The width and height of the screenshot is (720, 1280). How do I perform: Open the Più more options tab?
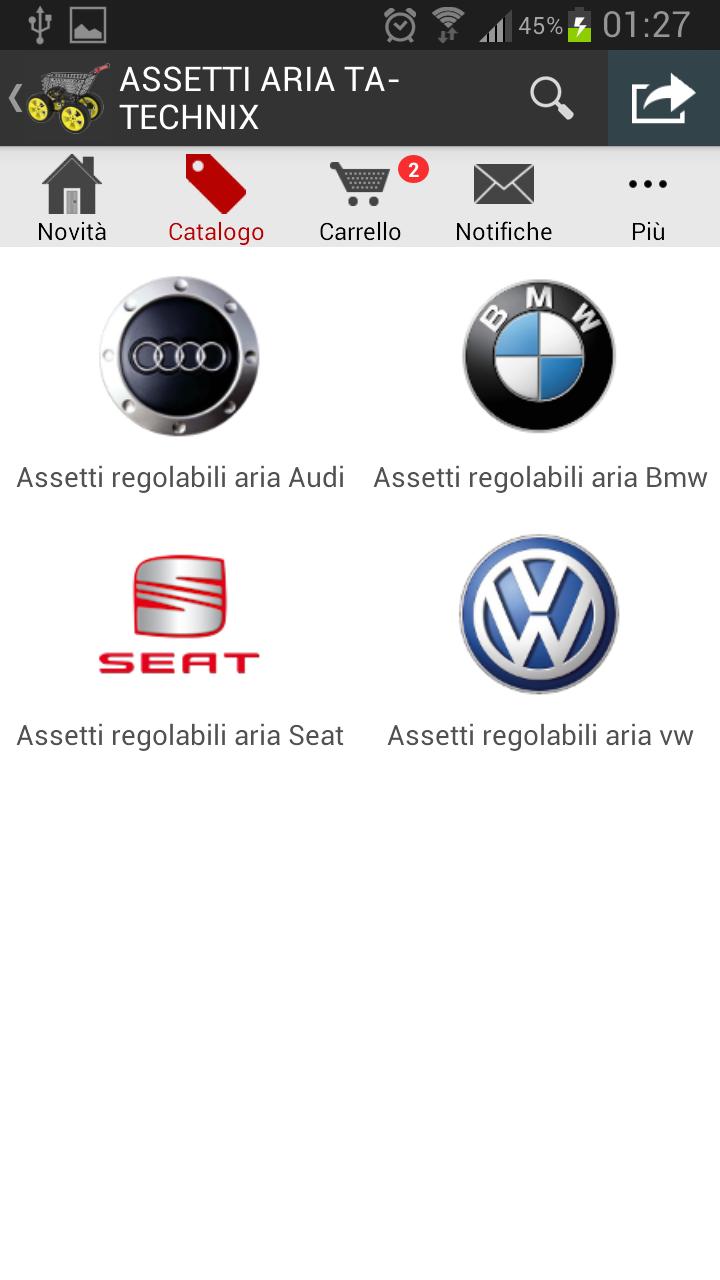pos(648,198)
